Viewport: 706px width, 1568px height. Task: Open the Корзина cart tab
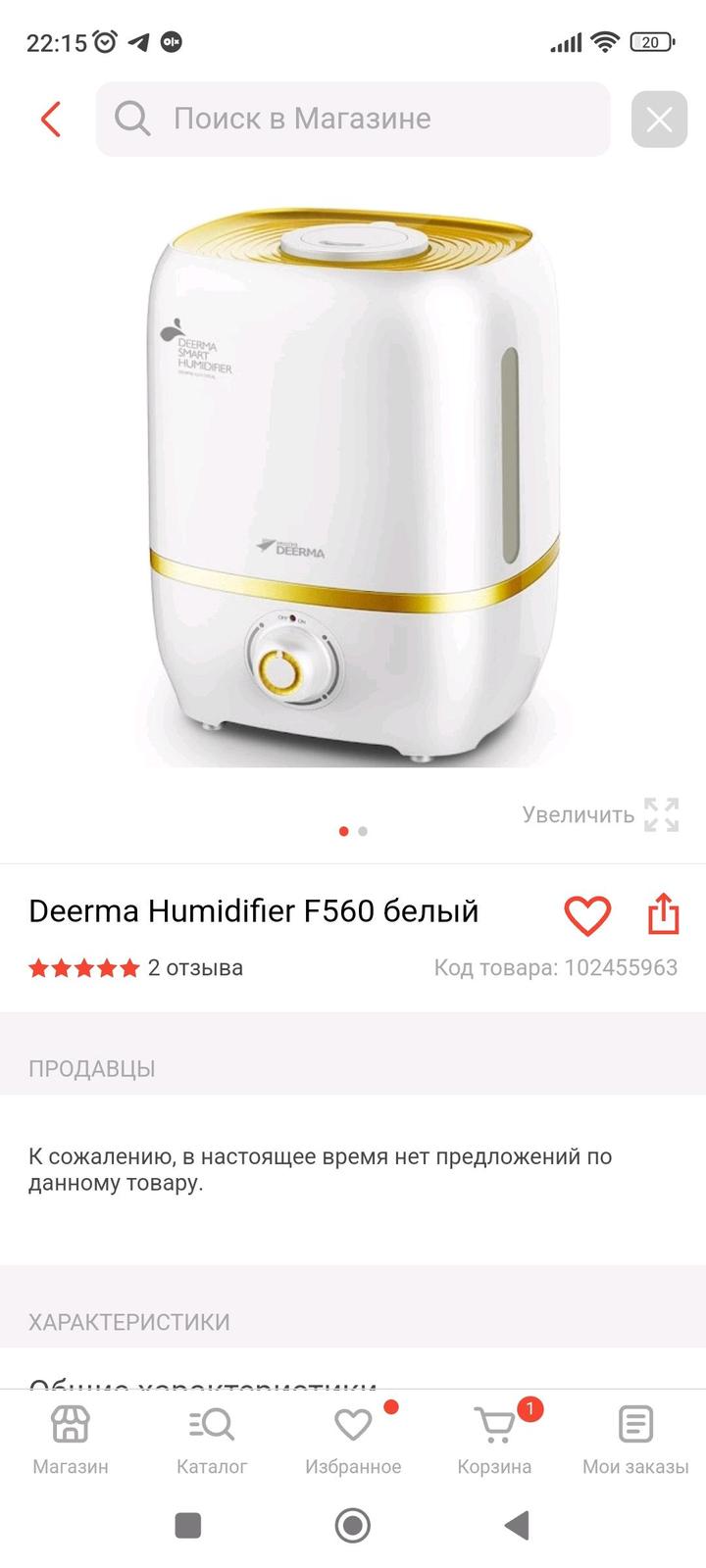click(494, 1439)
